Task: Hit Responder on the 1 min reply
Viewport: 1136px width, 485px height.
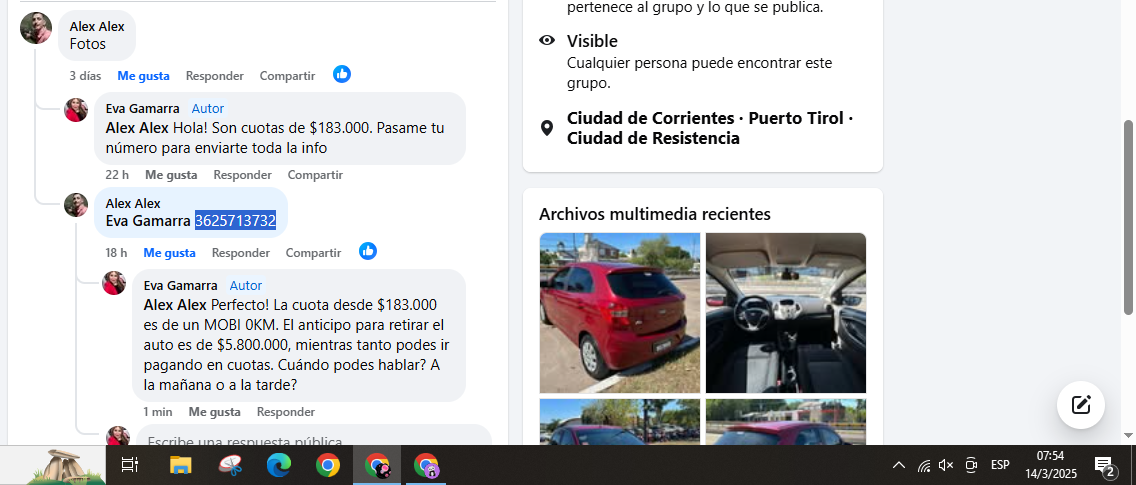Action: pos(285,412)
